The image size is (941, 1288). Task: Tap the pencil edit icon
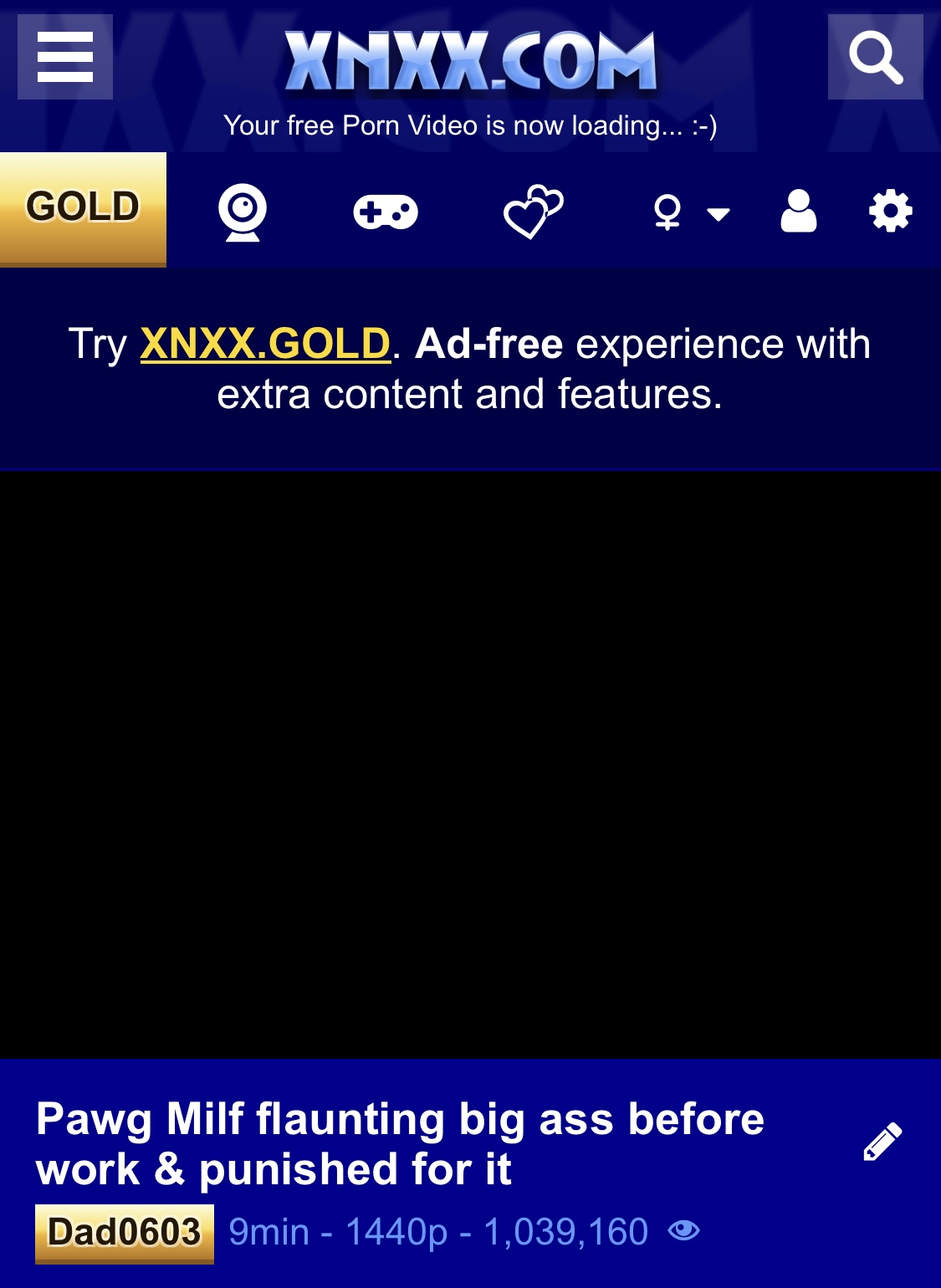pos(882,1142)
